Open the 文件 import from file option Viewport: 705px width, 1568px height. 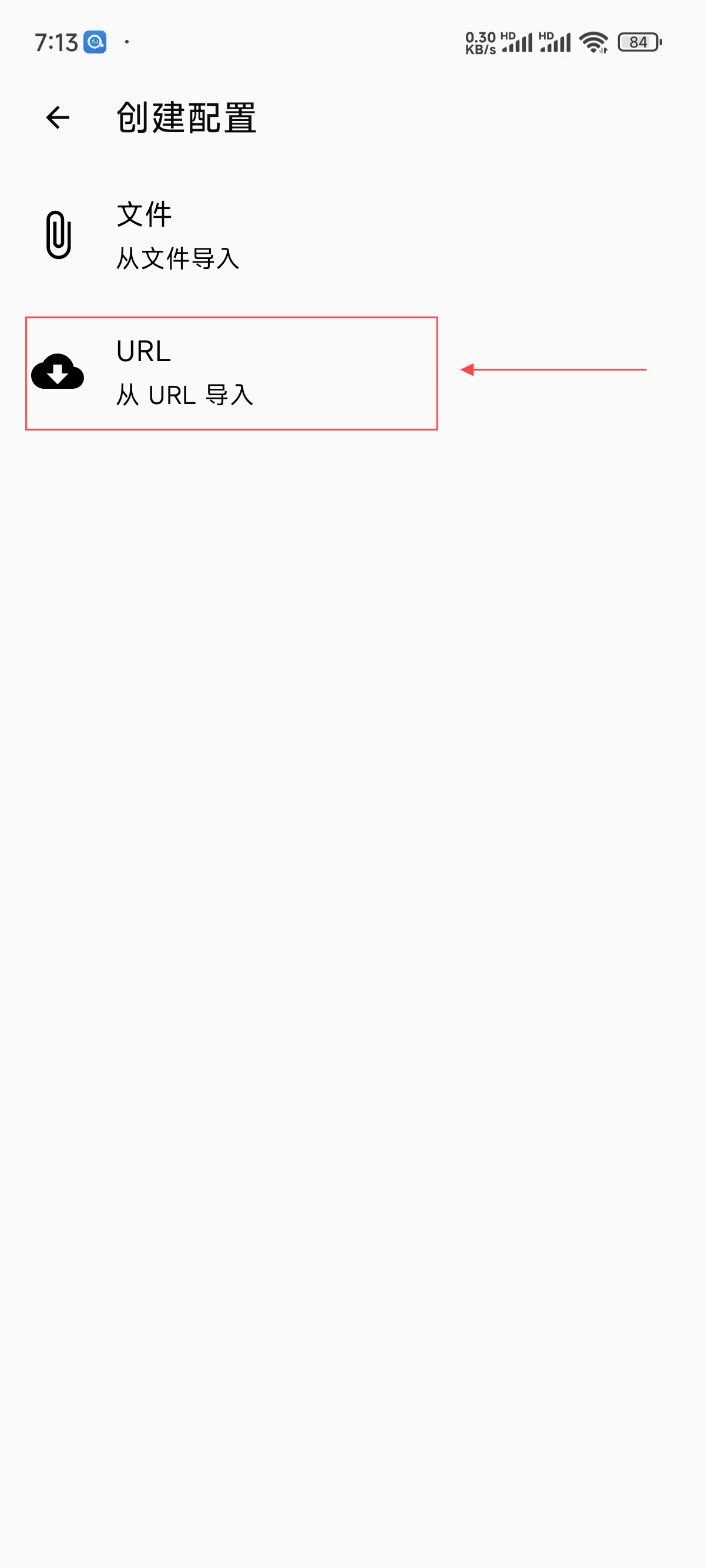tap(177, 235)
